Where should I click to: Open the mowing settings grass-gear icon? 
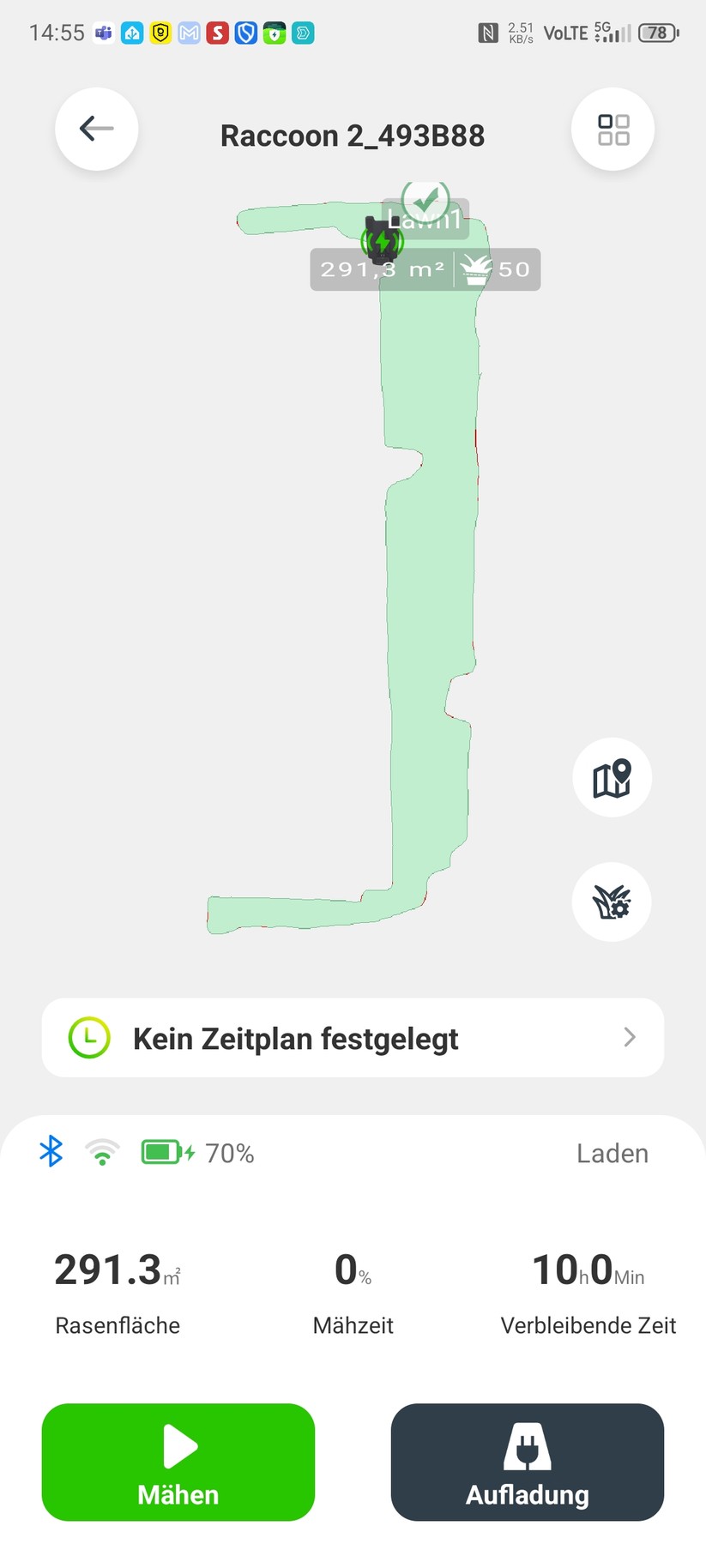[x=611, y=902]
